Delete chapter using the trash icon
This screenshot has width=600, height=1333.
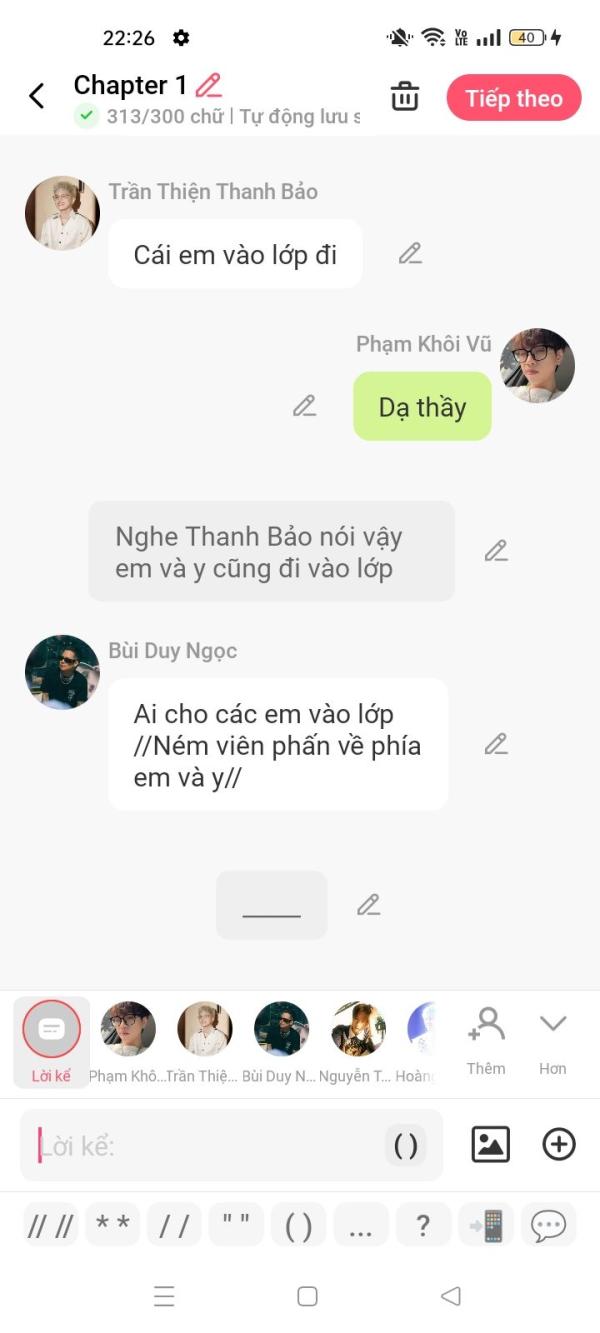click(404, 97)
